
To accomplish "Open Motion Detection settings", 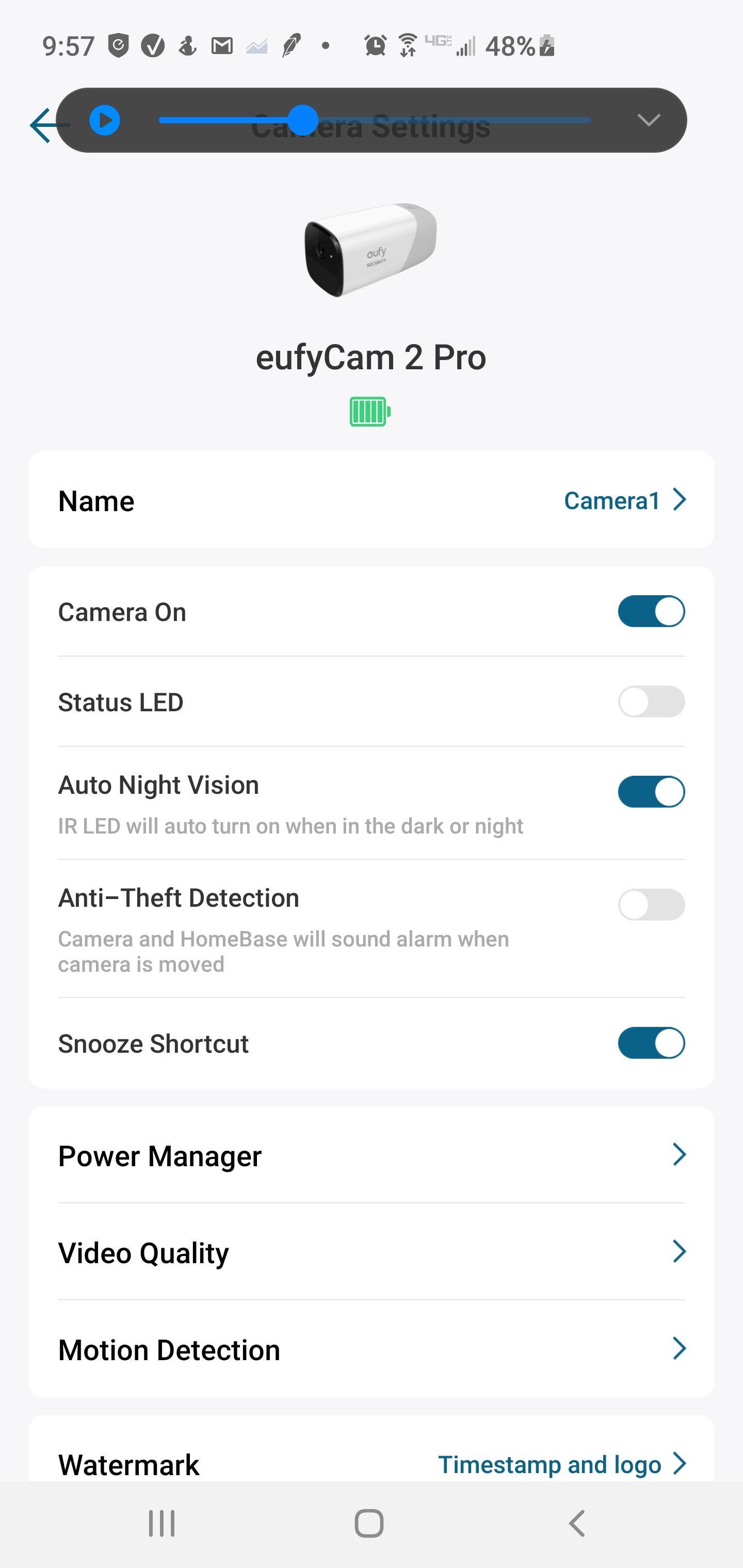I will point(371,1349).
